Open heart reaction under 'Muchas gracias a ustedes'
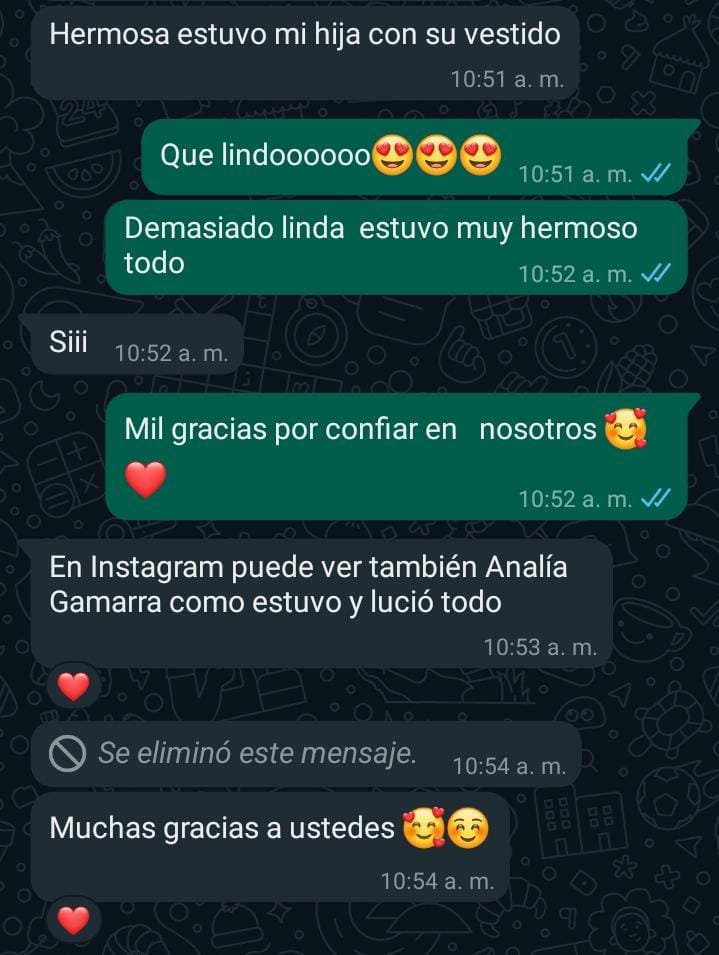719x955 pixels. (75, 919)
